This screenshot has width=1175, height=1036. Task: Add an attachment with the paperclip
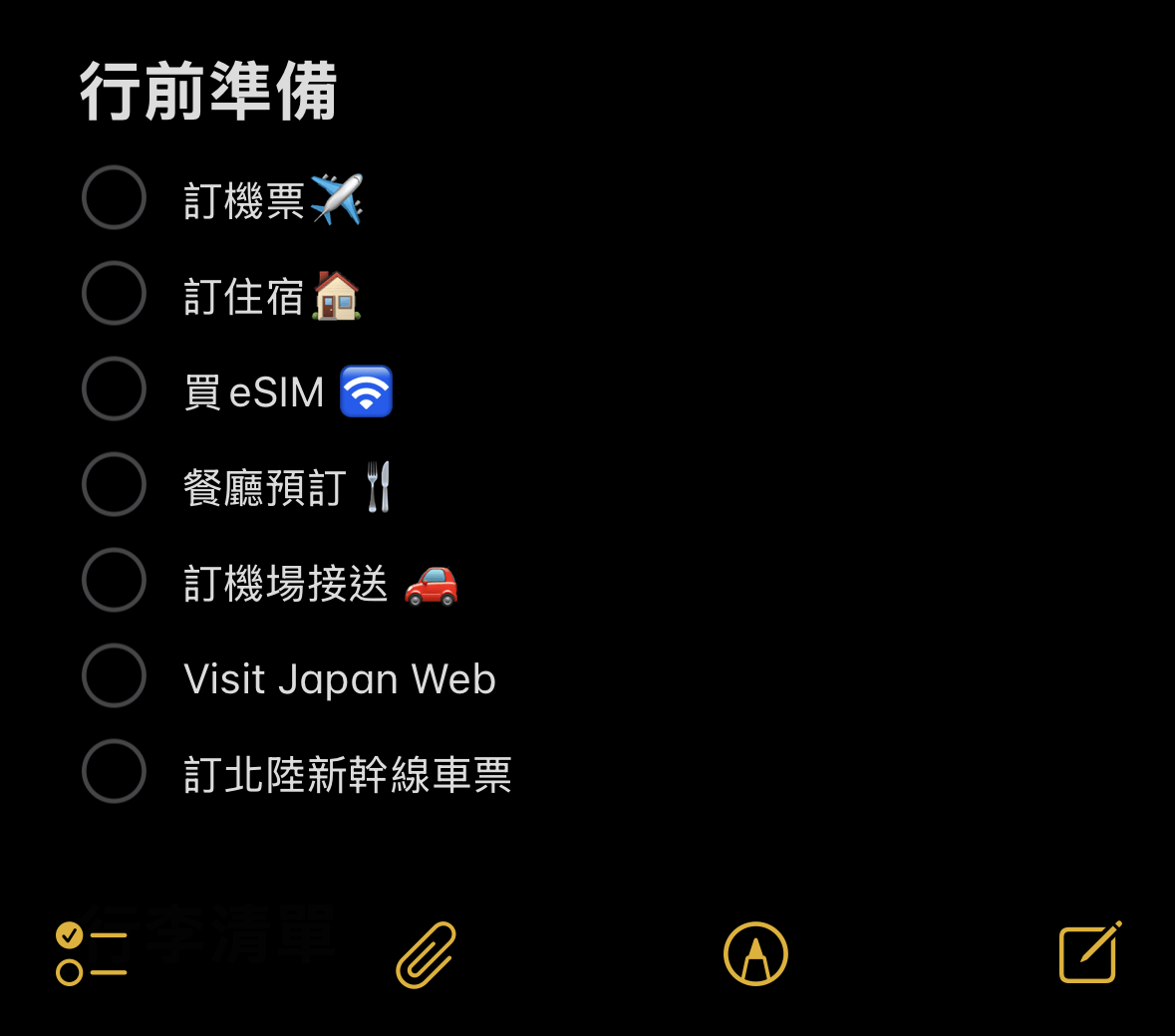pyautogui.click(x=427, y=954)
